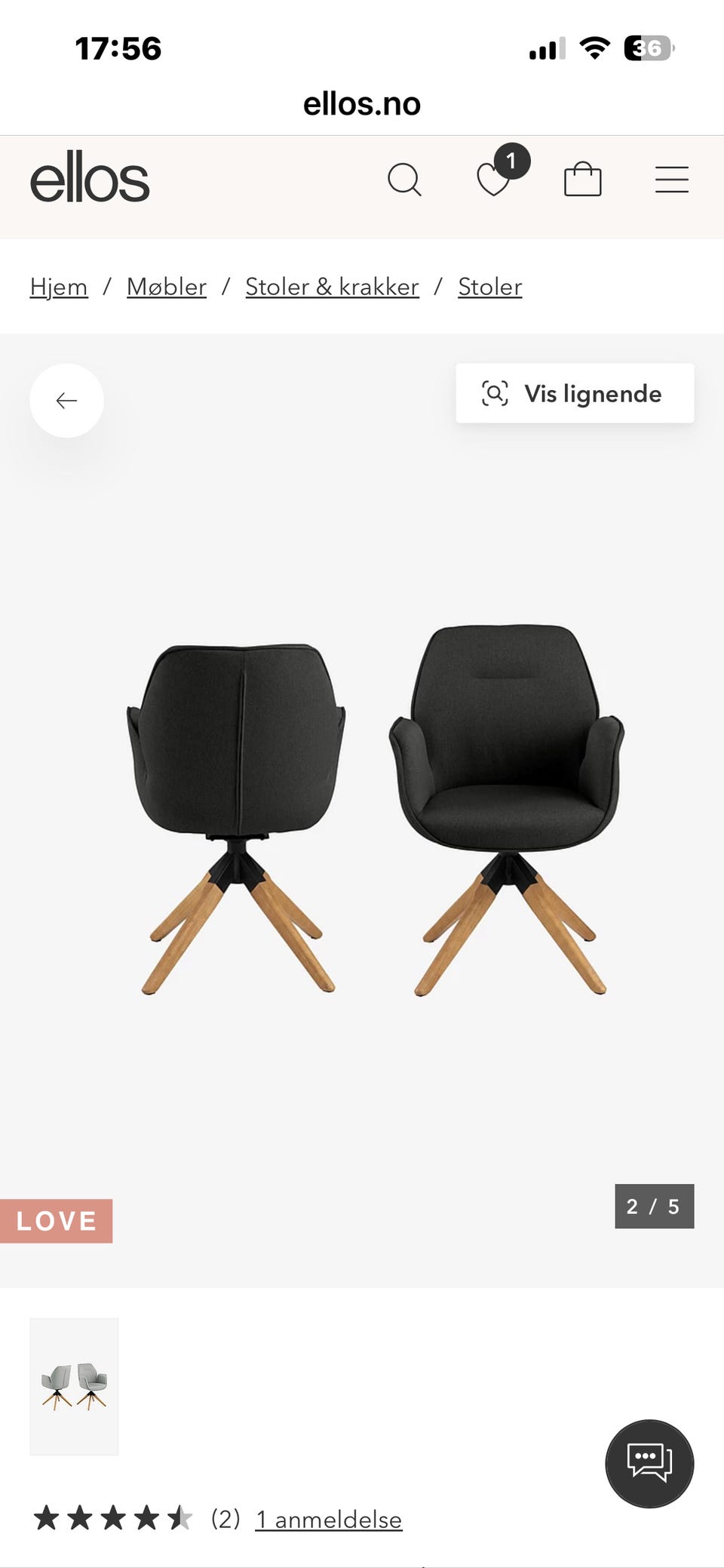This screenshot has width=724, height=1568.
Task: Open the customer chat bubble
Action: coord(649,1464)
